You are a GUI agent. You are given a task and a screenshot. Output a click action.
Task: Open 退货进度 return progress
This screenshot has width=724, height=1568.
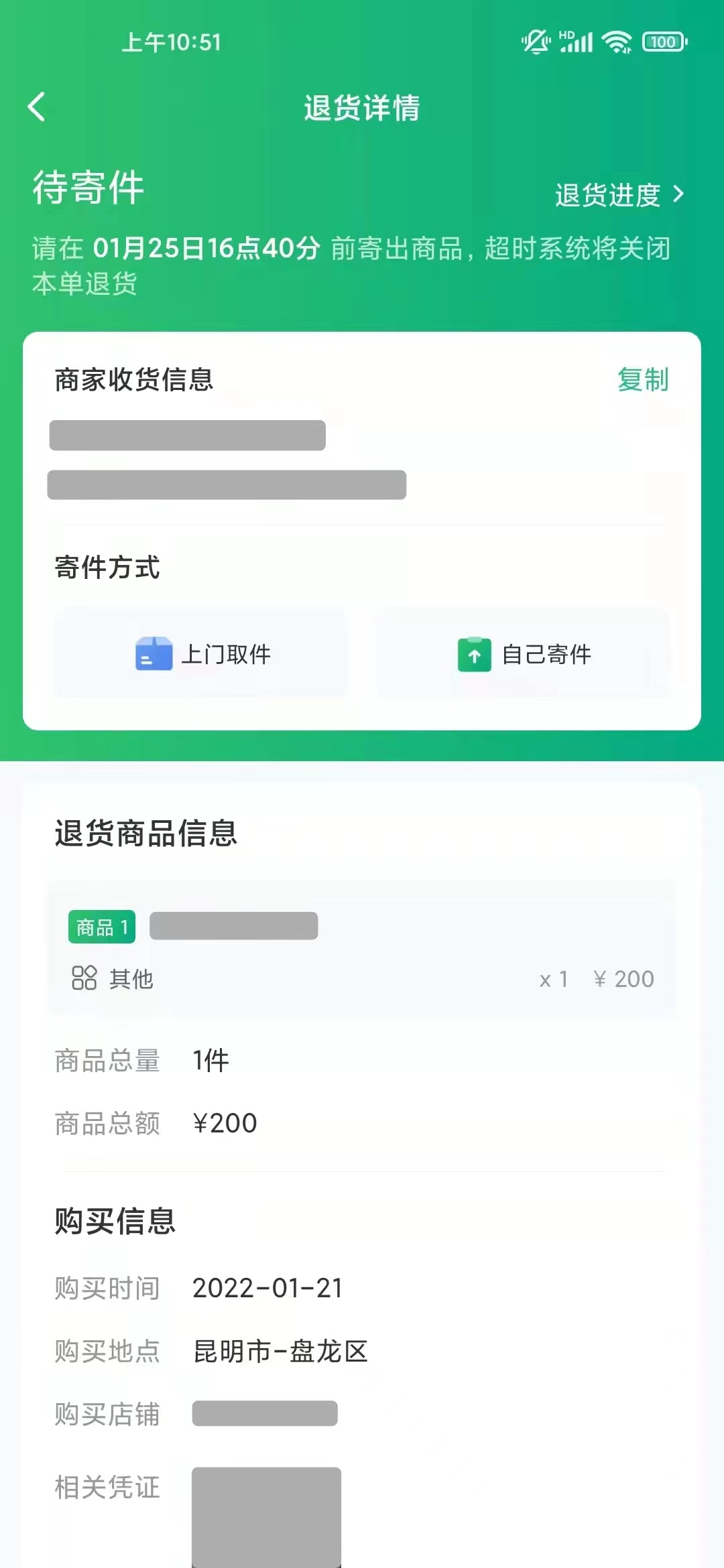click(x=619, y=195)
